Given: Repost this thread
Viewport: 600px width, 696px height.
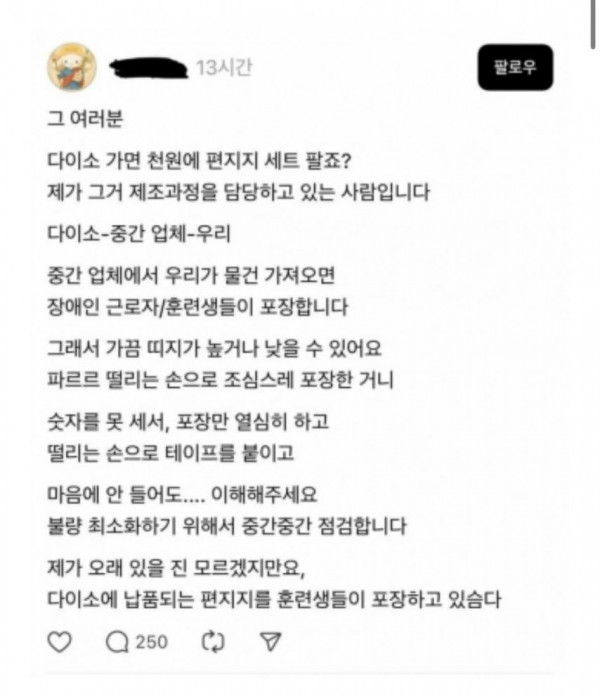Looking at the screenshot, I should [213, 641].
